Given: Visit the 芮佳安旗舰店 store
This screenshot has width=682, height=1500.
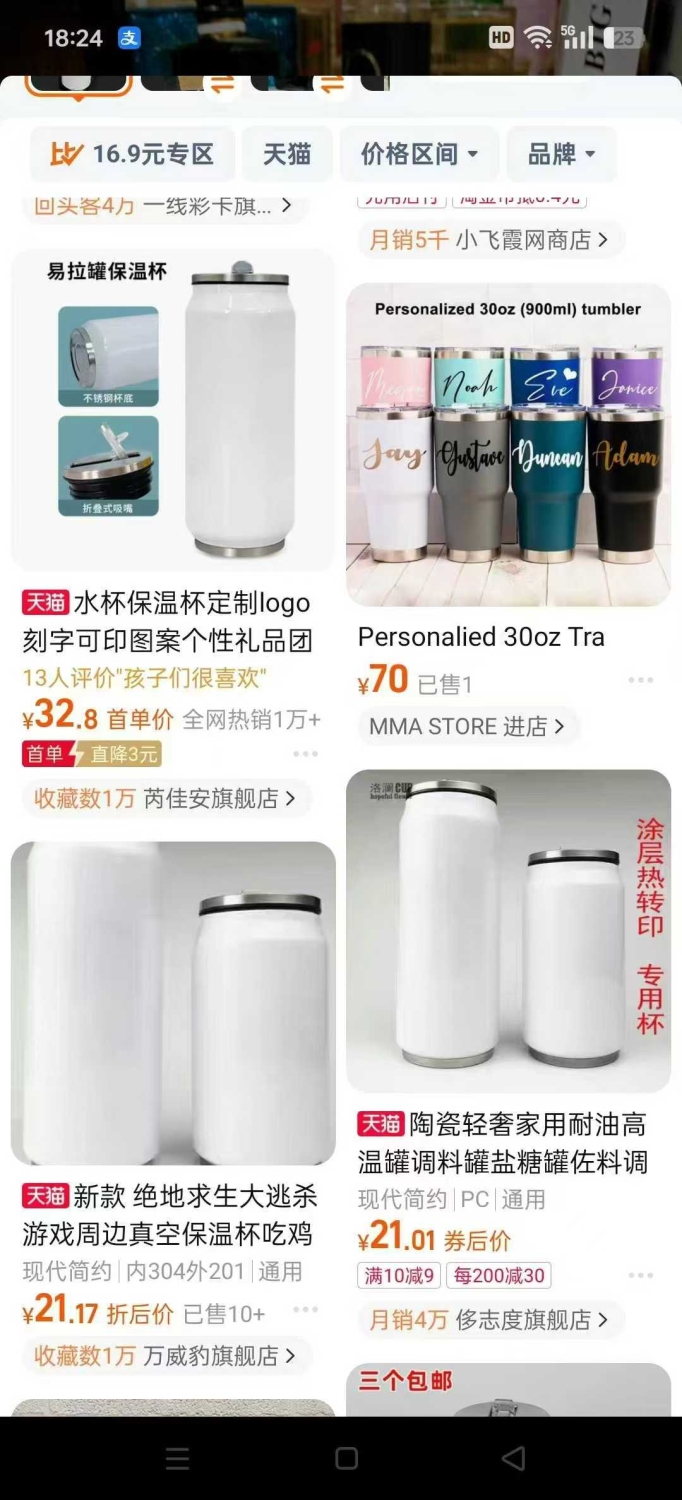Looking at the screenshot, I should (x=166, y=798).
